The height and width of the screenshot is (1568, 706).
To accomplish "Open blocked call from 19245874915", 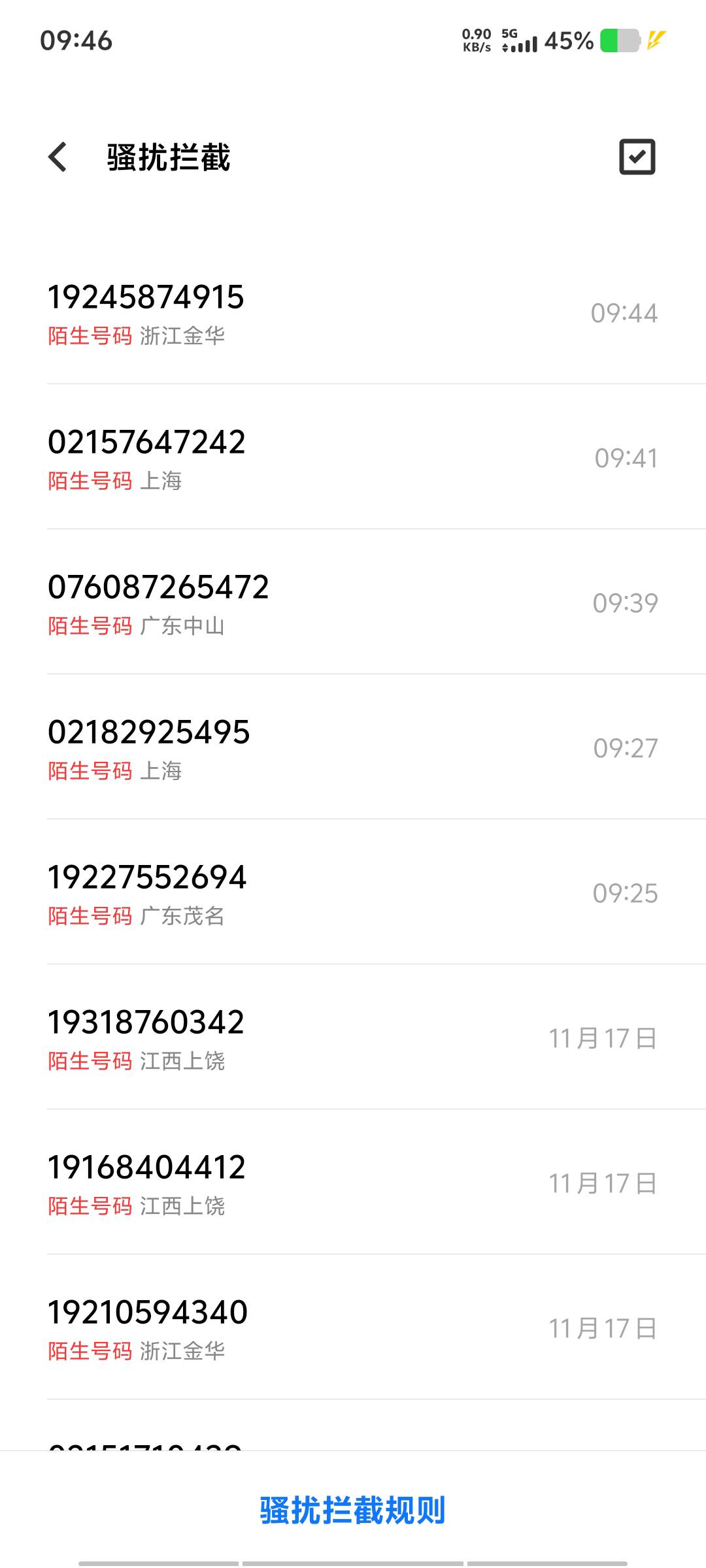I will [x=353, y=312].
